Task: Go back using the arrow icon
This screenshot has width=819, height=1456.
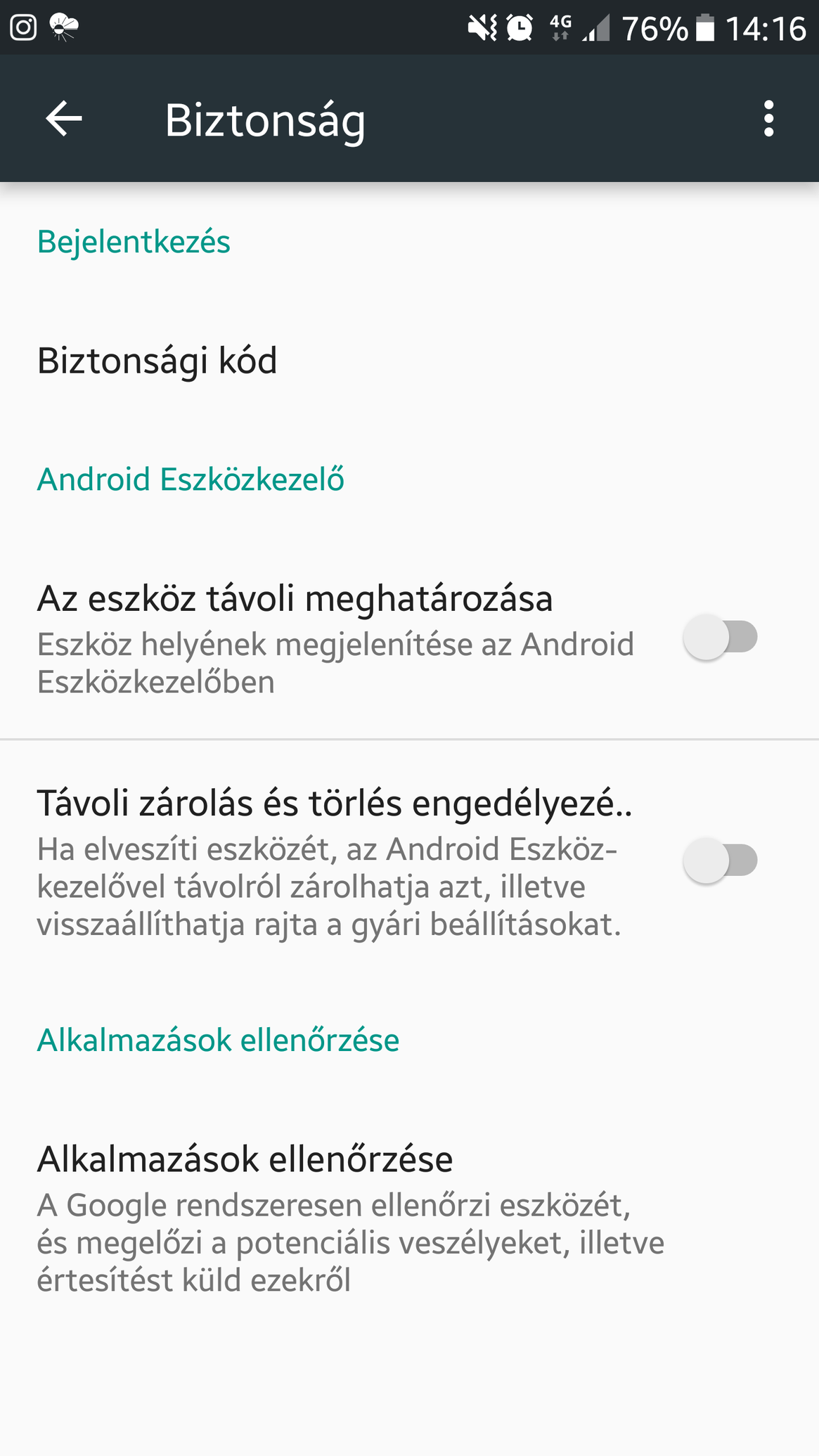Action: coord(64,119)
